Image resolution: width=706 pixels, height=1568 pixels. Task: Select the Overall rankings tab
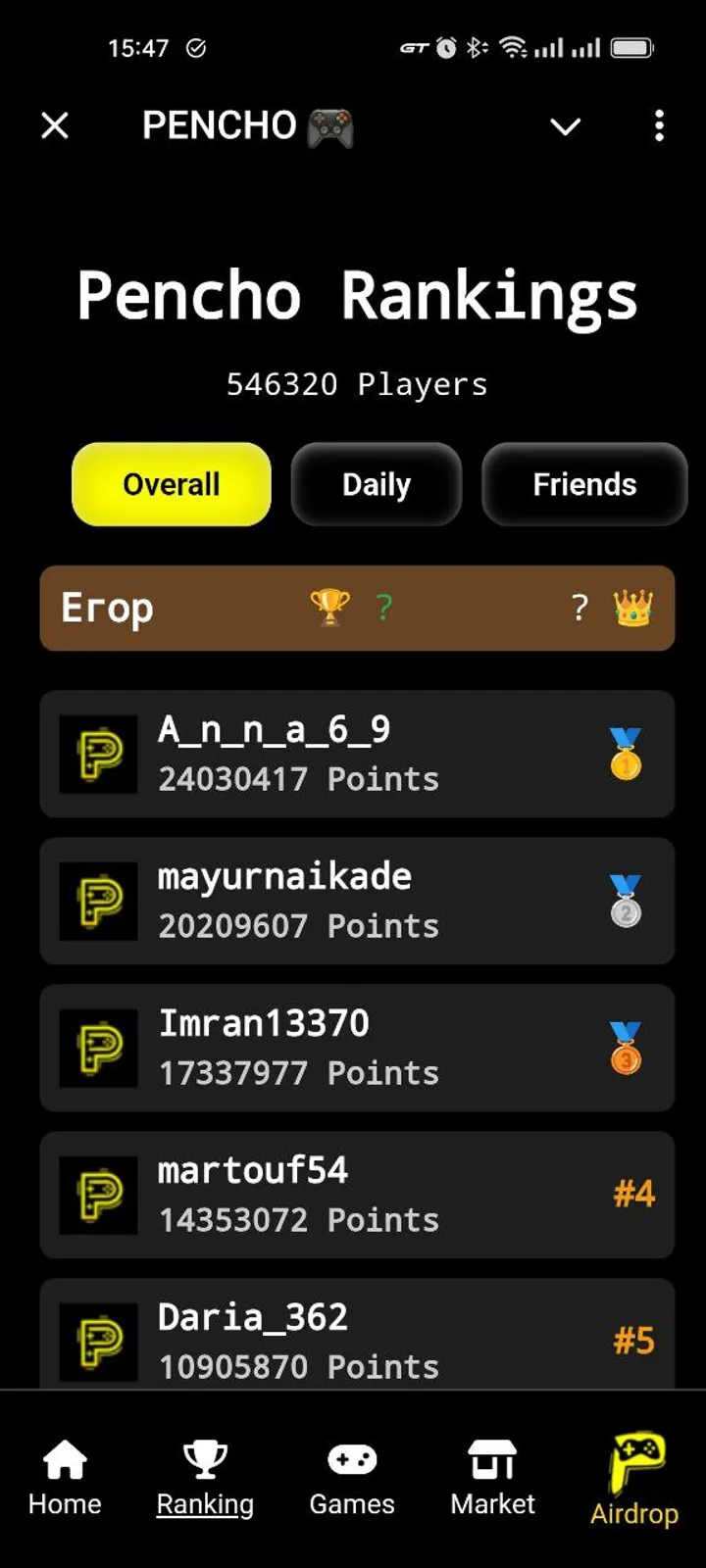172,484
